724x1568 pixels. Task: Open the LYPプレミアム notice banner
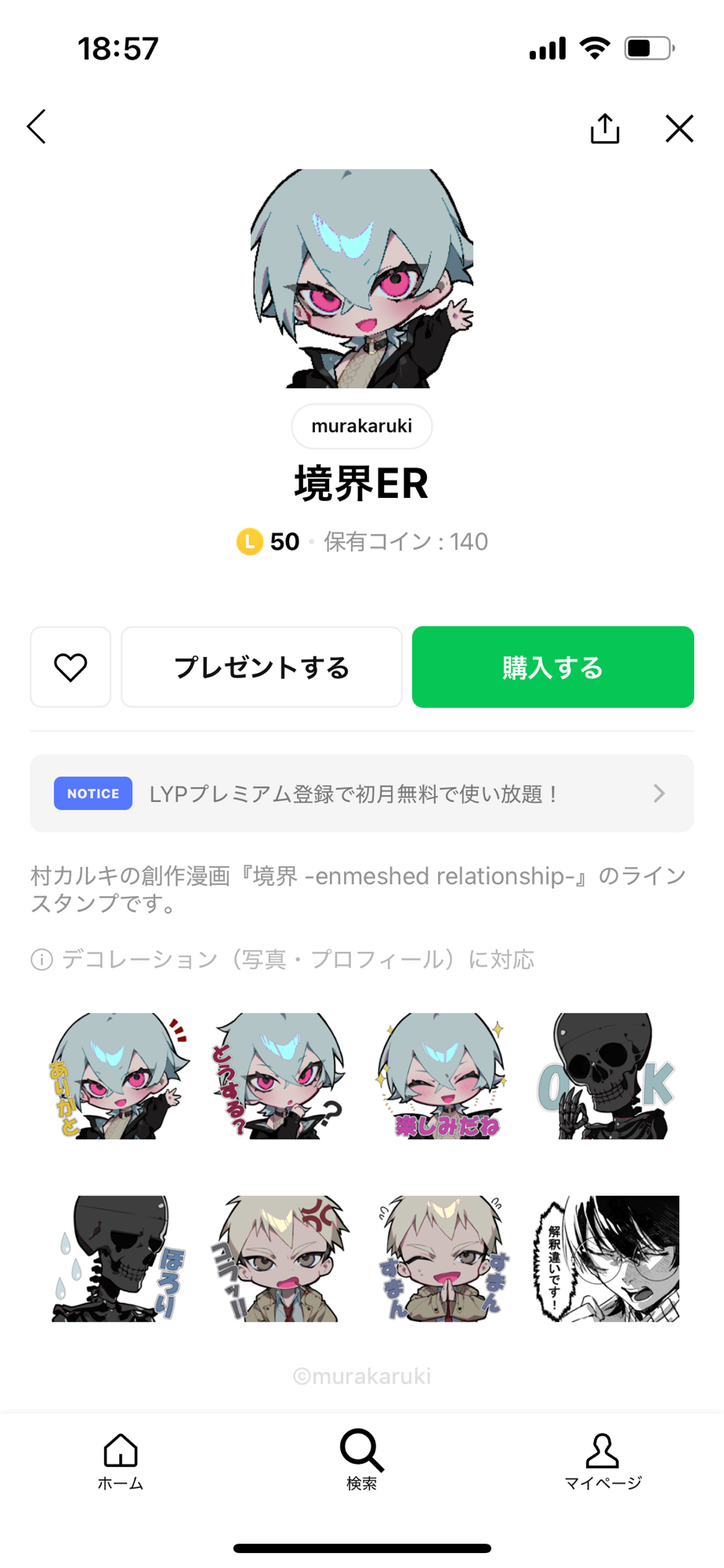click(x=361, y=793)
